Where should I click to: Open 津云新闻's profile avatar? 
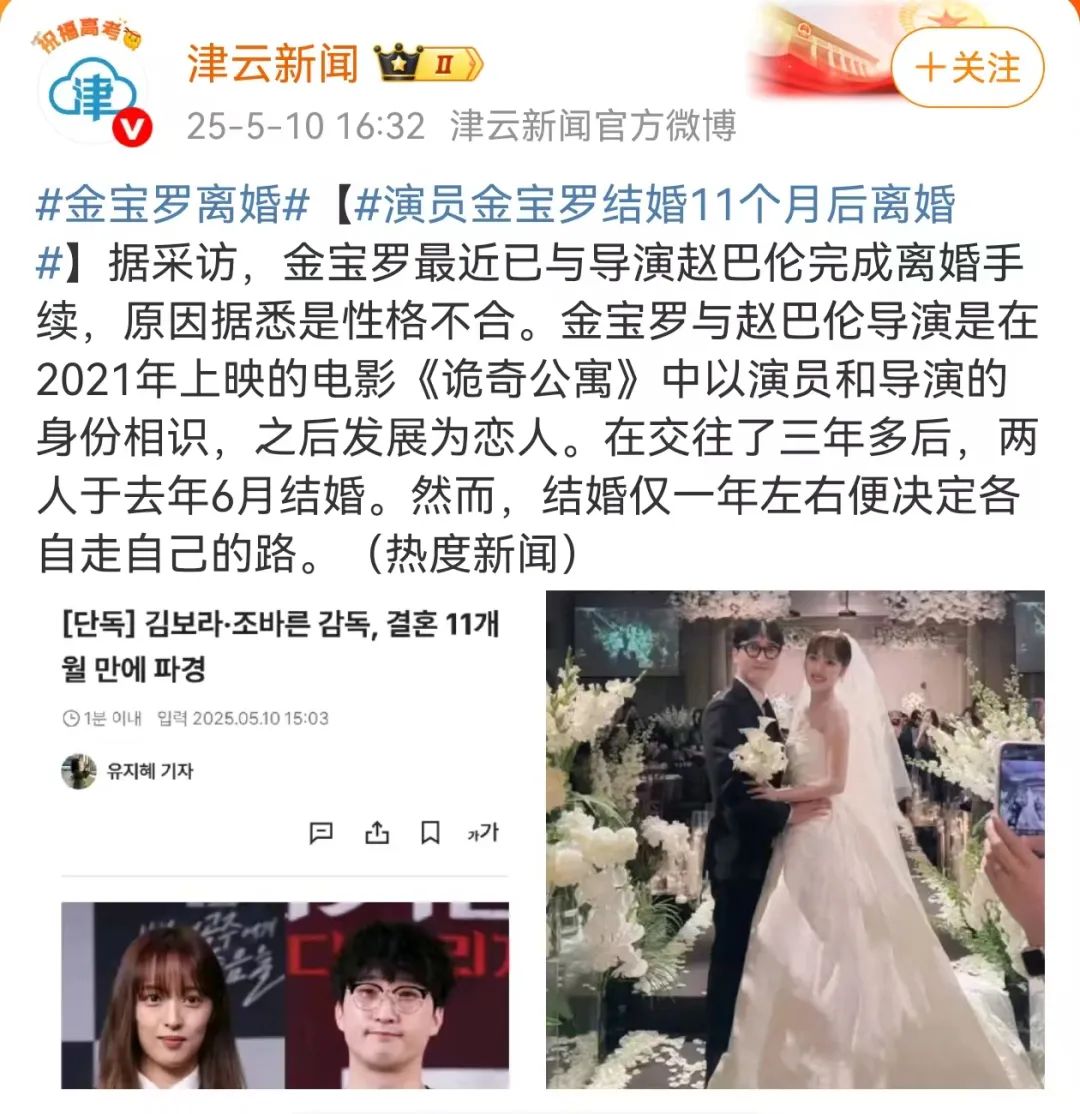point(92,93)
